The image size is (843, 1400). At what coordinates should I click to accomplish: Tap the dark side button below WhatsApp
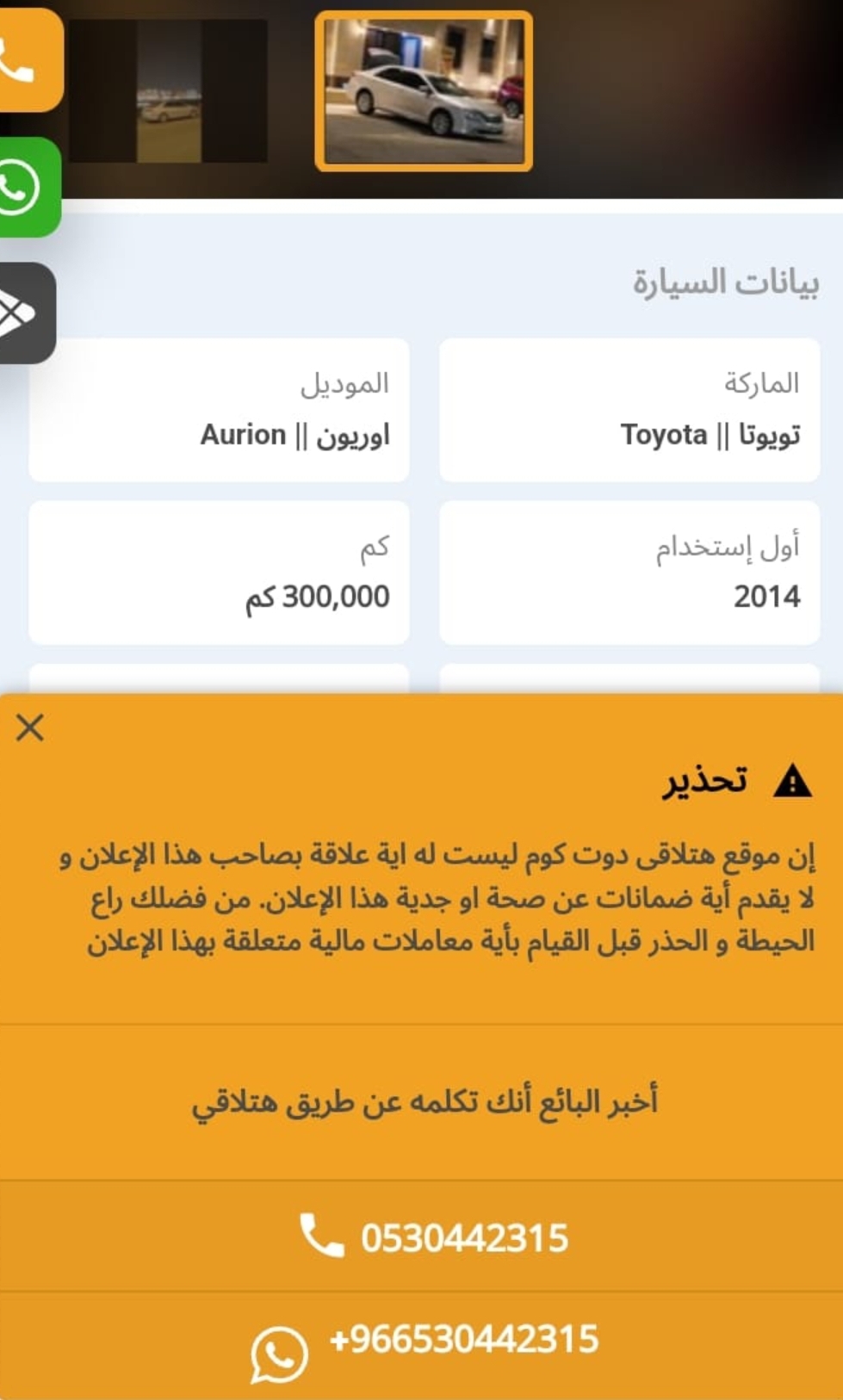click(26, 313)
